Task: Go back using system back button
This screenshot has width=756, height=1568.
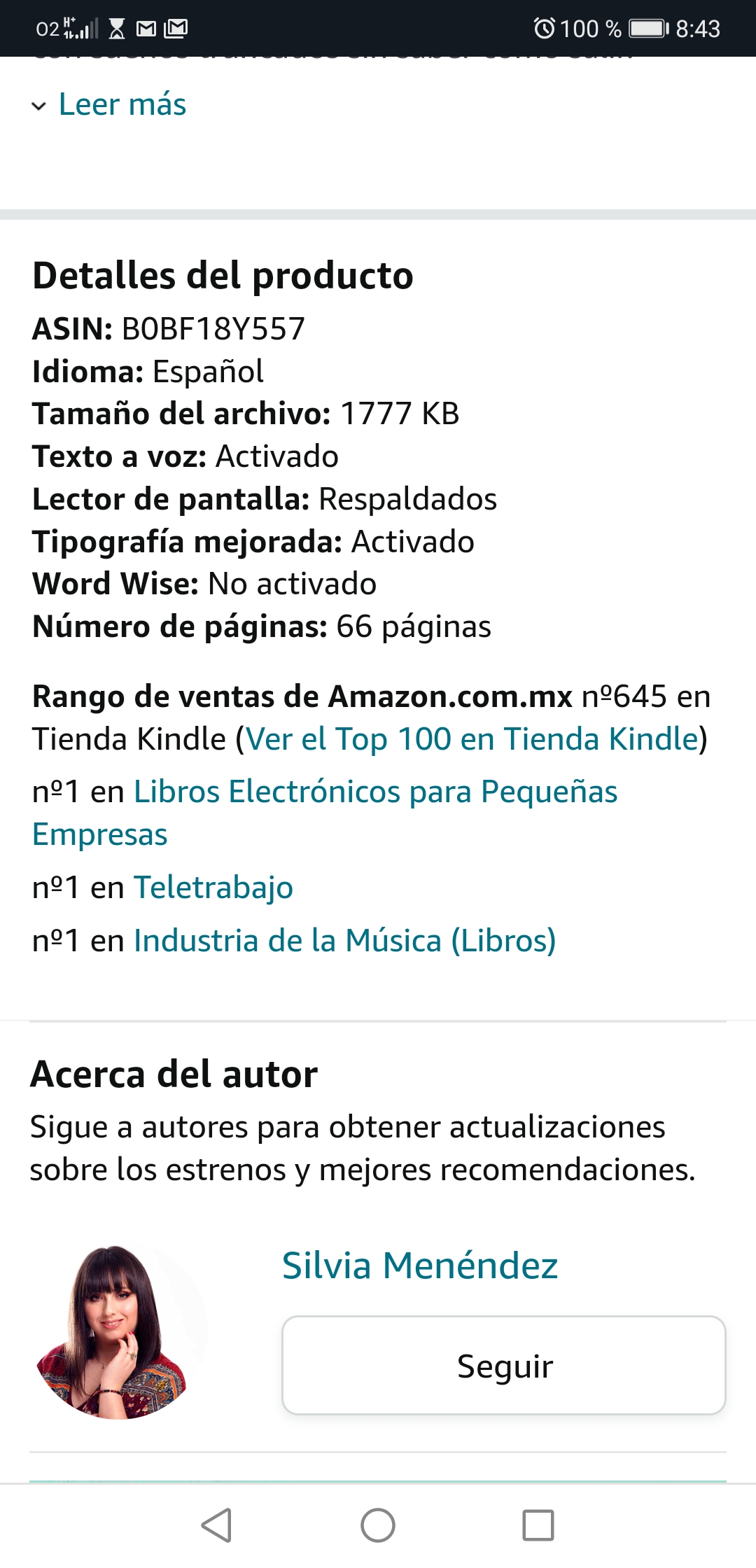Action: [217, 1525]
